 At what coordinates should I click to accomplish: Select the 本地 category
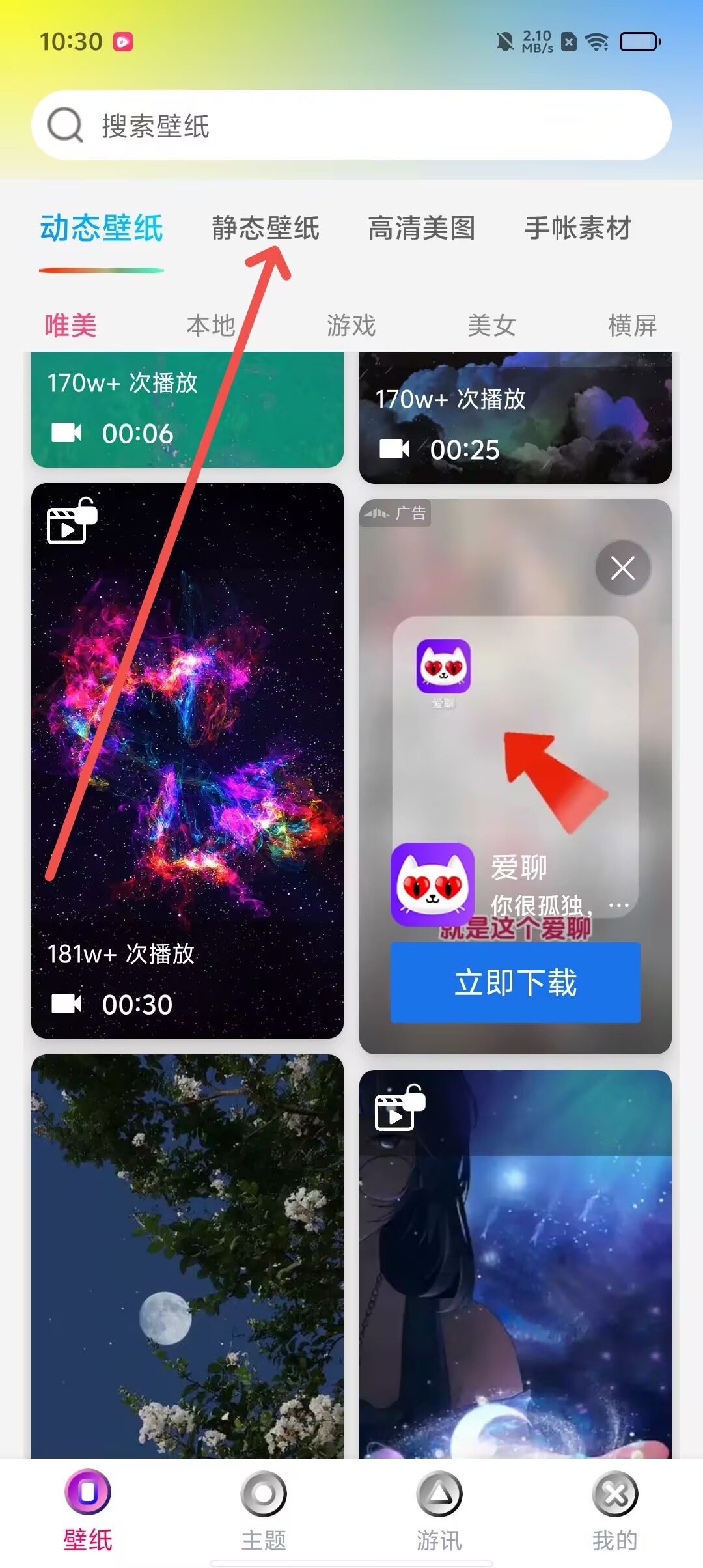click(x=211, y=325)
